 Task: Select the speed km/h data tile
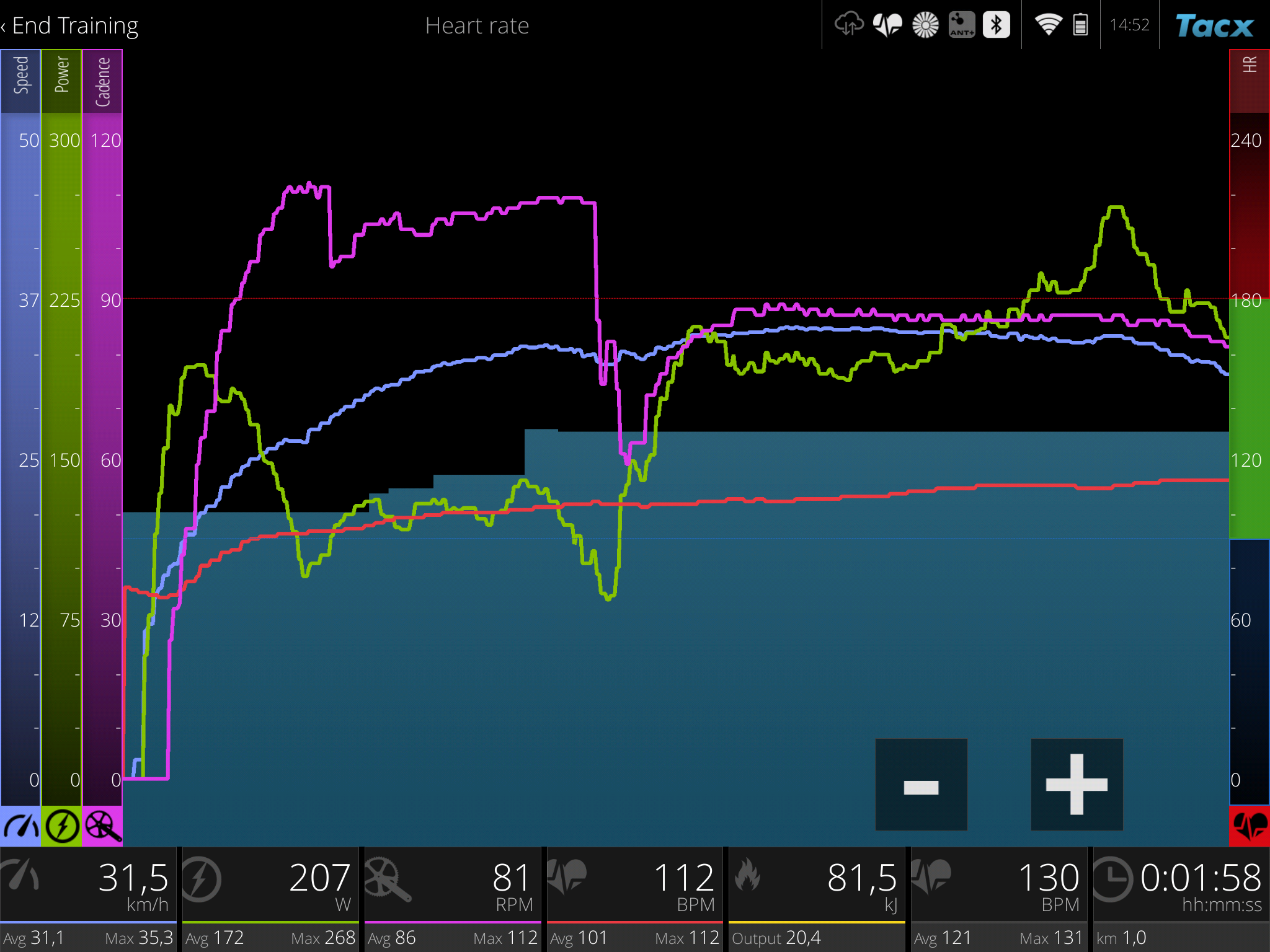click(88, 899)
